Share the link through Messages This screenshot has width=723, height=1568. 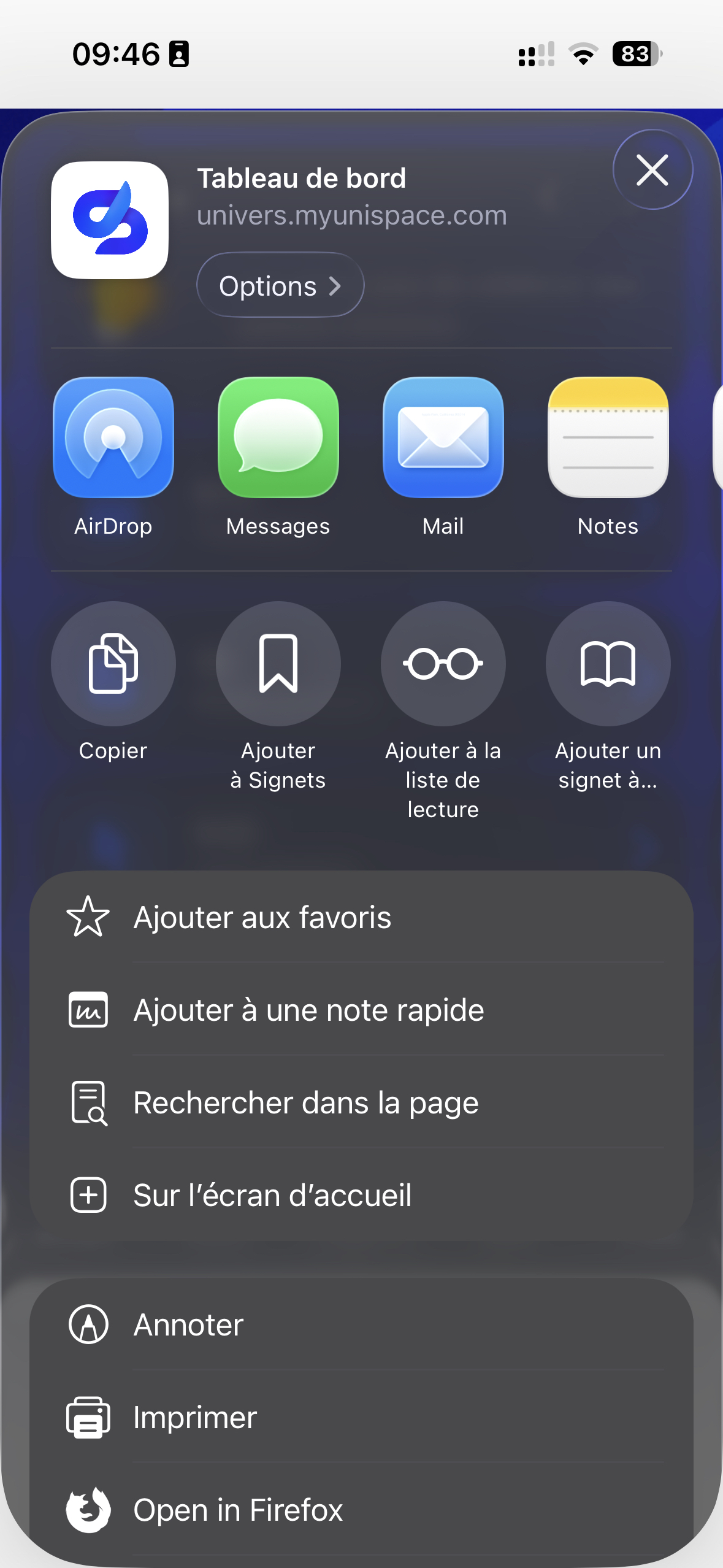click(278, 437)
